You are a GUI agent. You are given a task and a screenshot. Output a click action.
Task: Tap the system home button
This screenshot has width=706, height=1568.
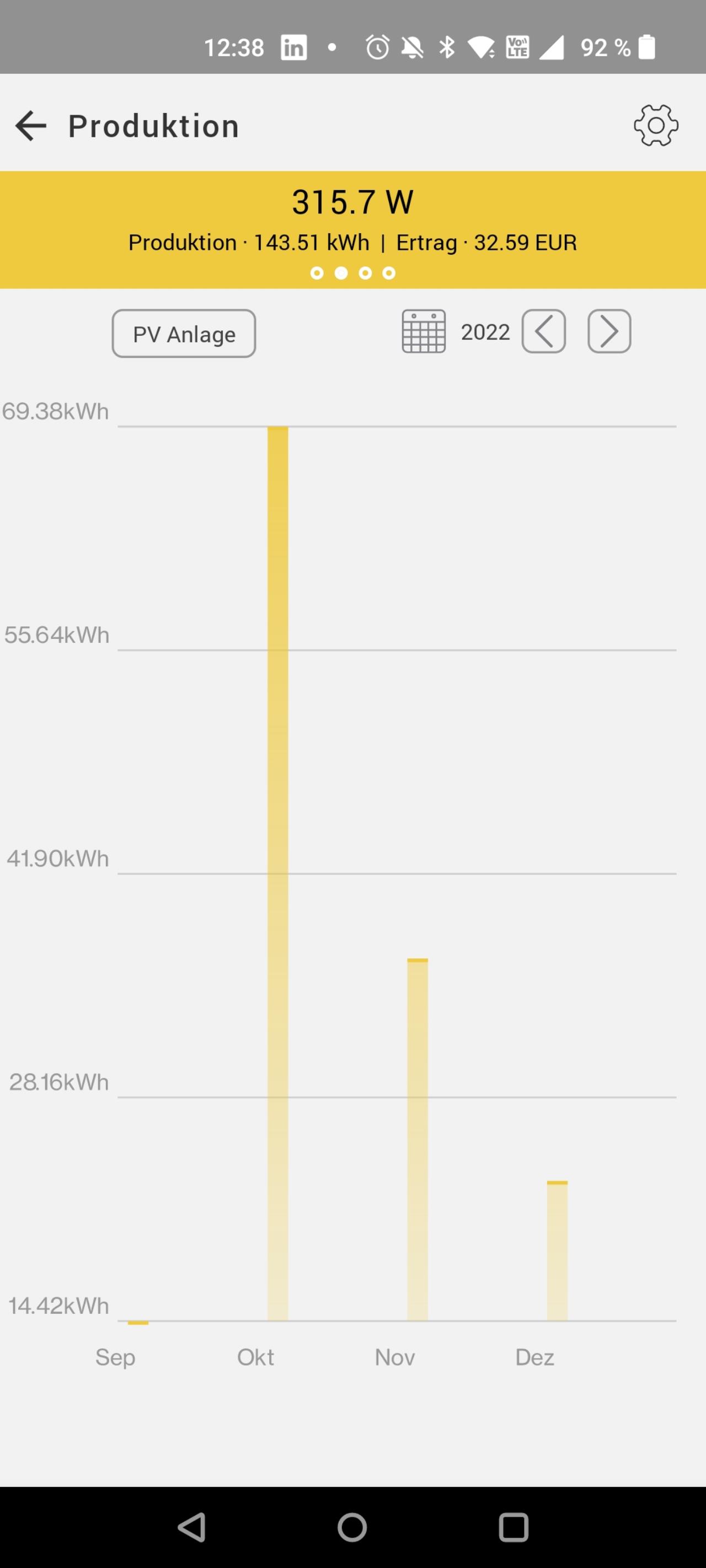(352, 1527)
